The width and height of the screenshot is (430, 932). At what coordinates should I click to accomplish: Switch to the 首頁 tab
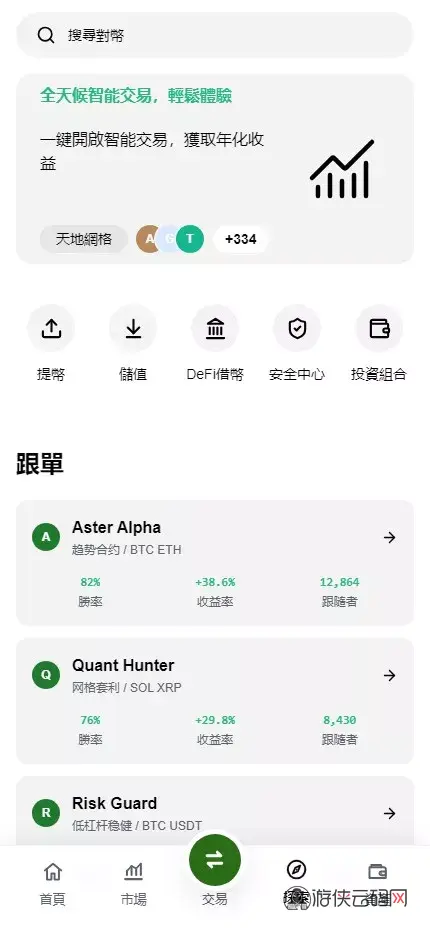coord(52,884)
